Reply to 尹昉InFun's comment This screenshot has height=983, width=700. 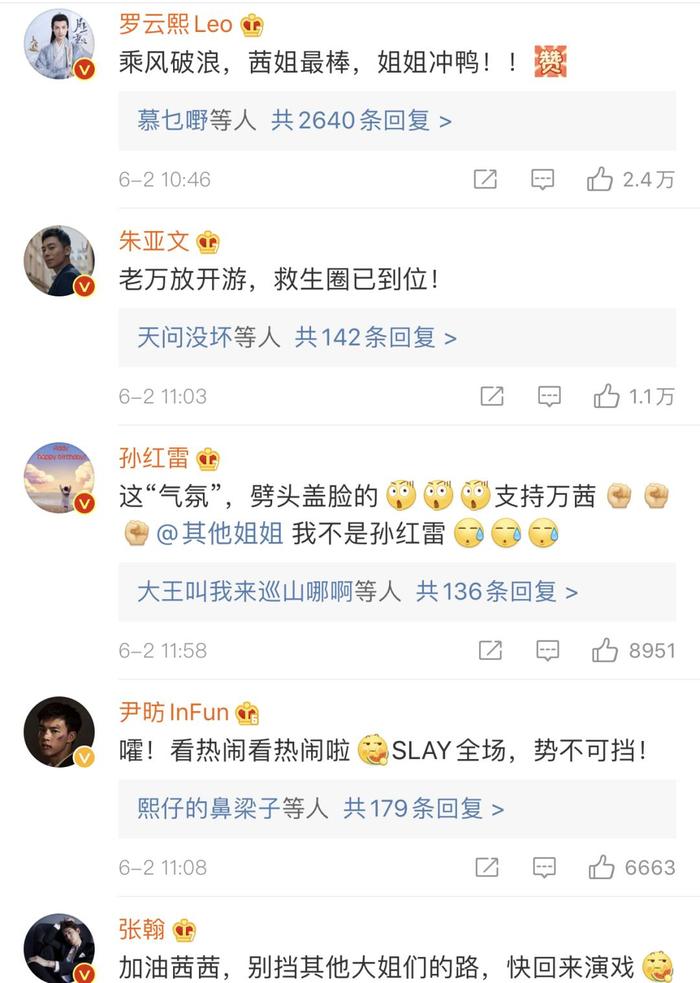point(543,867)
